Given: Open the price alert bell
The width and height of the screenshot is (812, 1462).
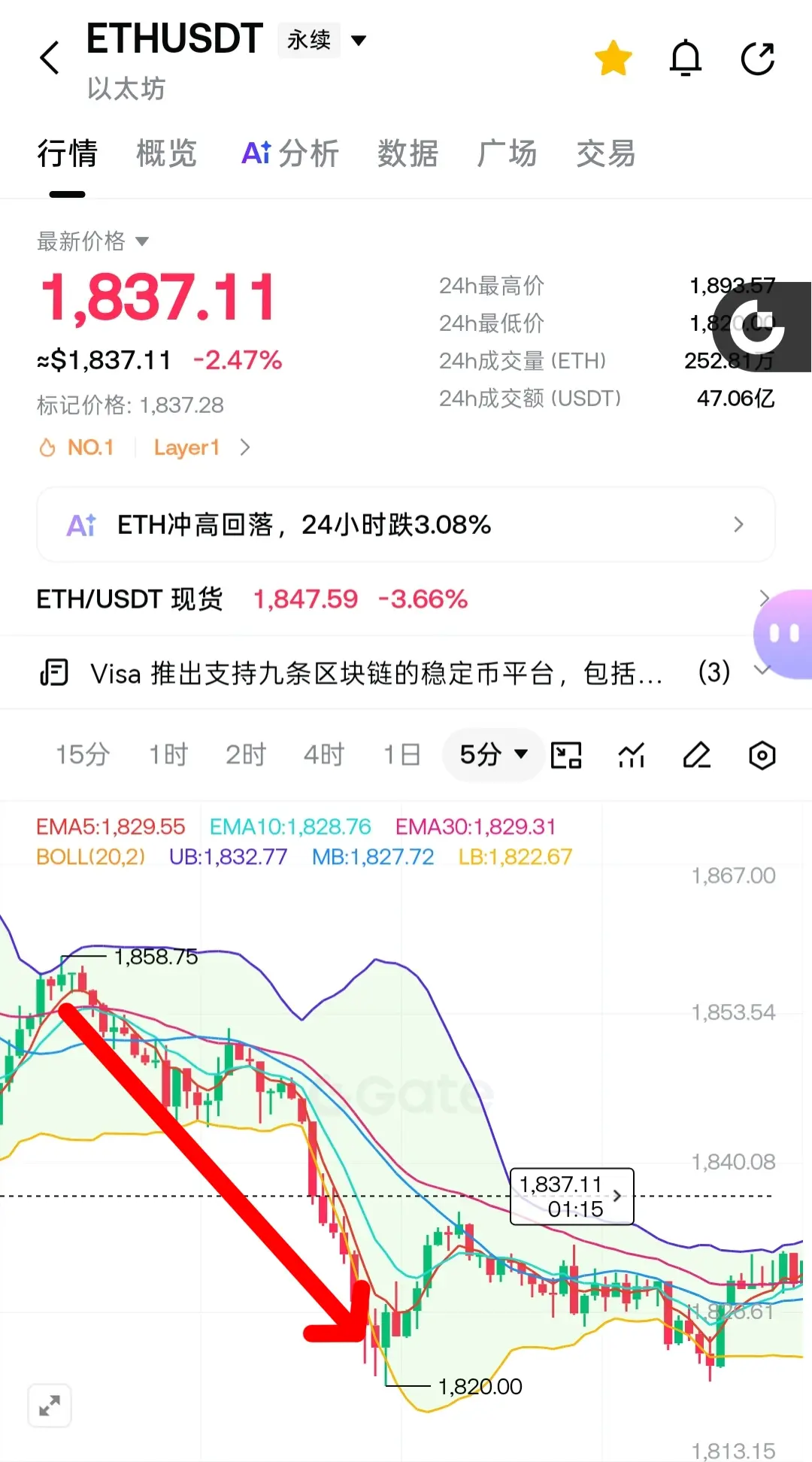Looking at the screenshot, I should point(686,59).
